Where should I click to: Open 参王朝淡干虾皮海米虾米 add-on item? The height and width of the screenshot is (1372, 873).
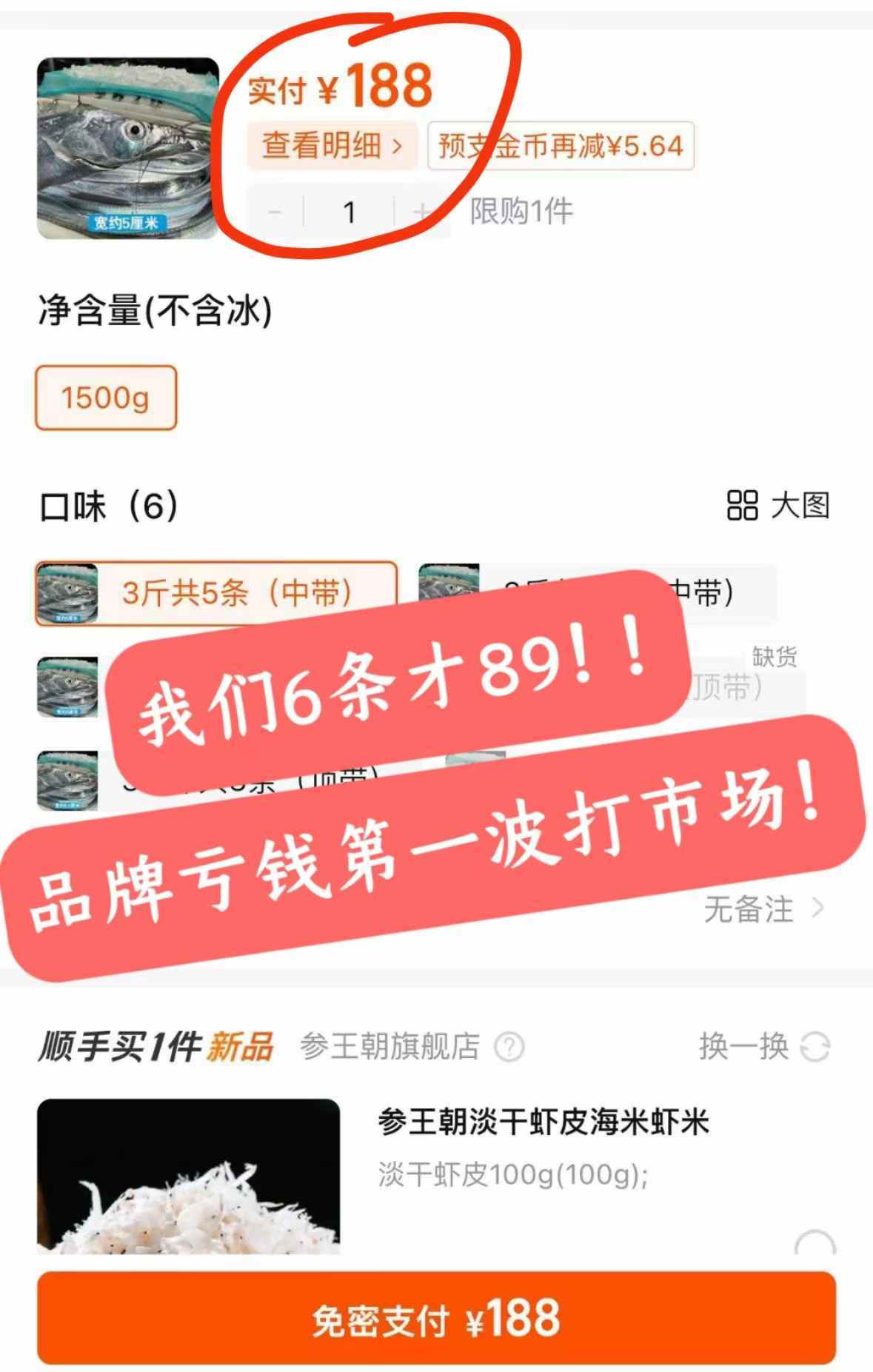[x=543, y=1122]
